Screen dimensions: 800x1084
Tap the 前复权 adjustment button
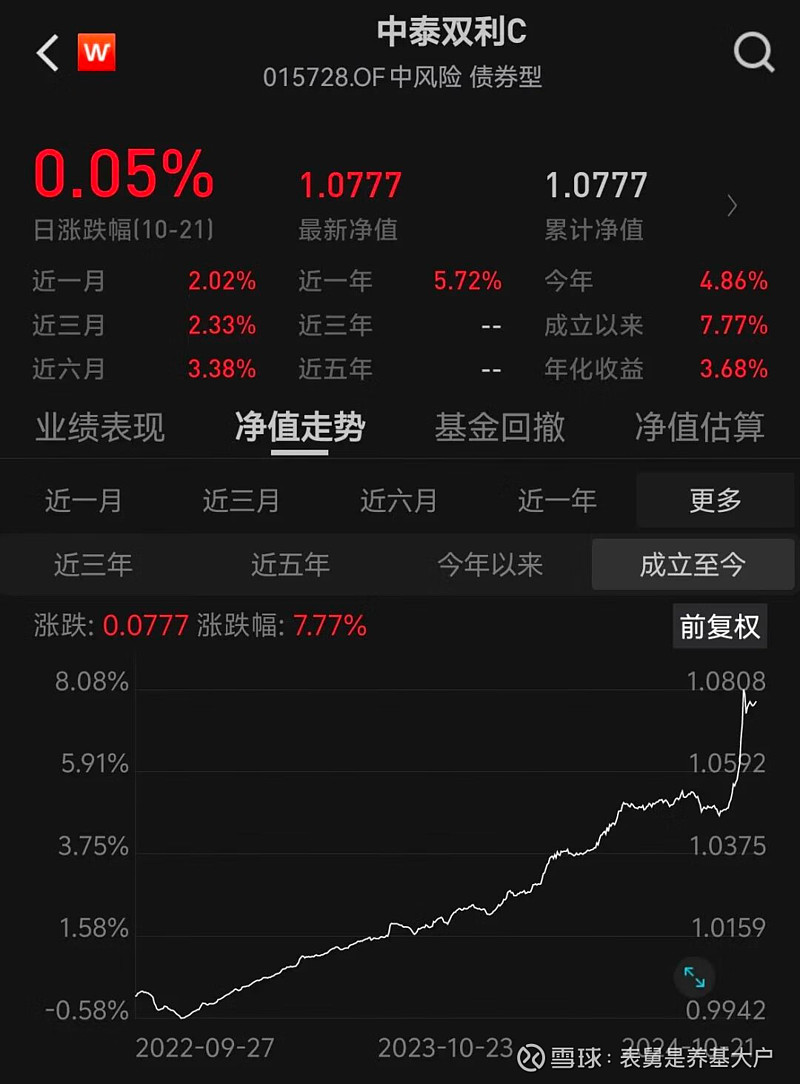point(720,626)
